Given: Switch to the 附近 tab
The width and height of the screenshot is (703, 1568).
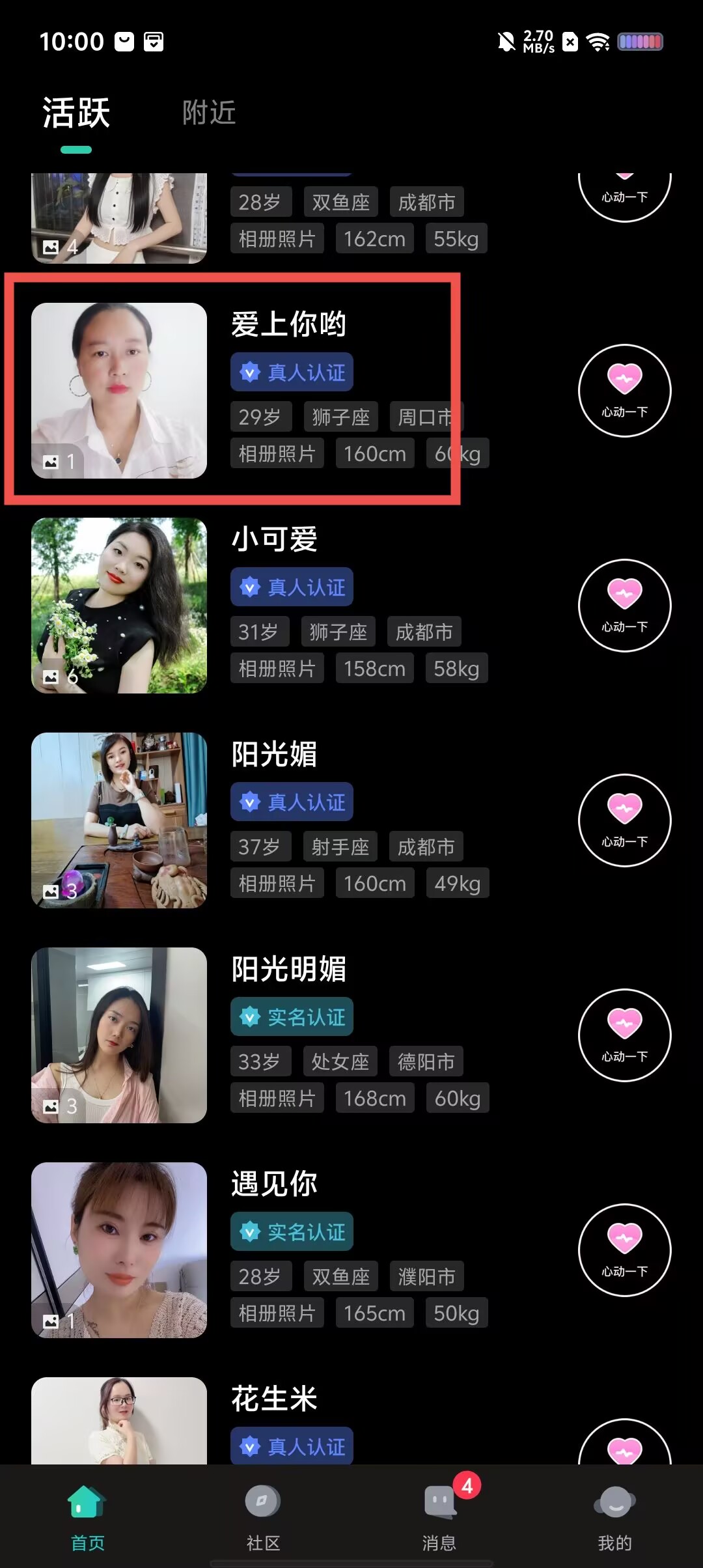Looking at the screenshot, I should [x=208, y=113].
